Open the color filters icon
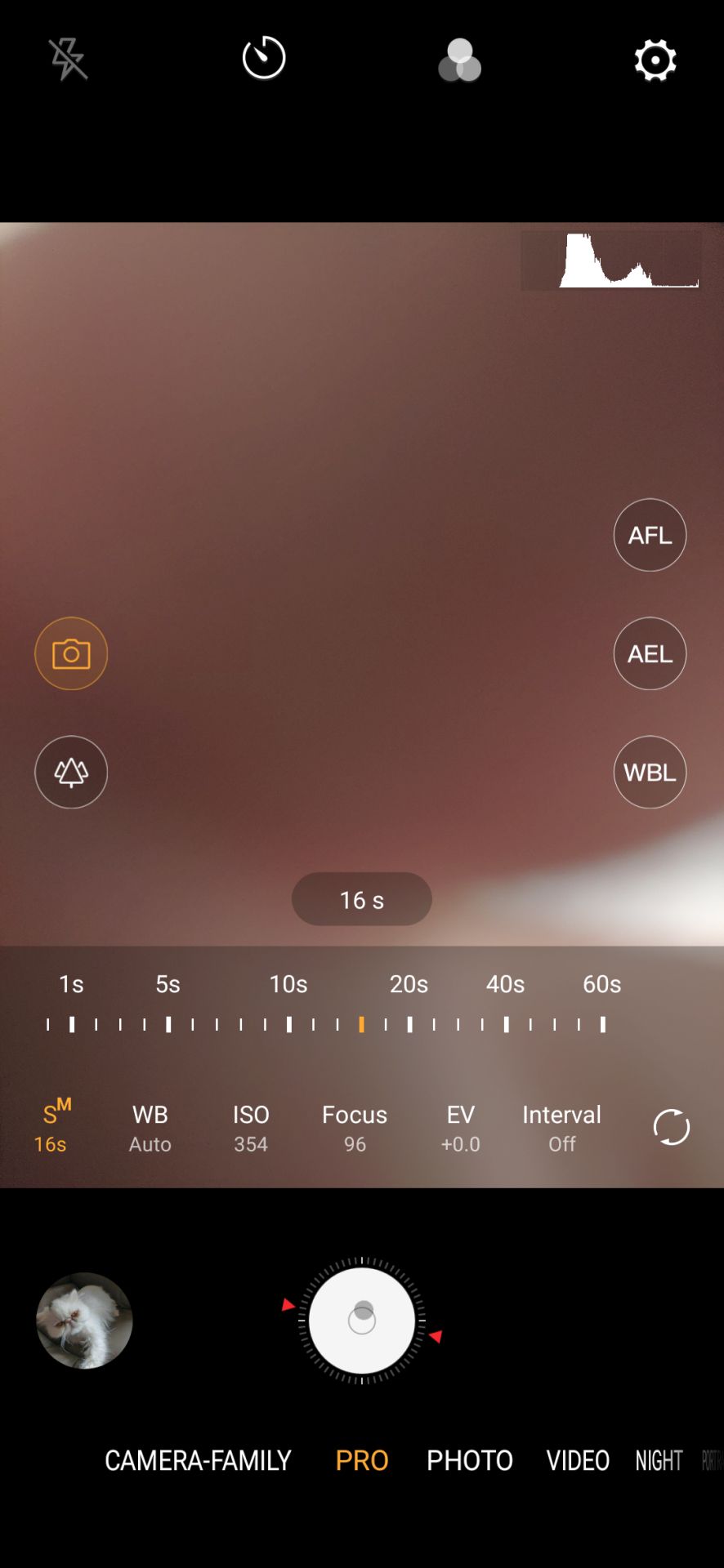This screenshot has width=724, height=1568. pos(460,60)
